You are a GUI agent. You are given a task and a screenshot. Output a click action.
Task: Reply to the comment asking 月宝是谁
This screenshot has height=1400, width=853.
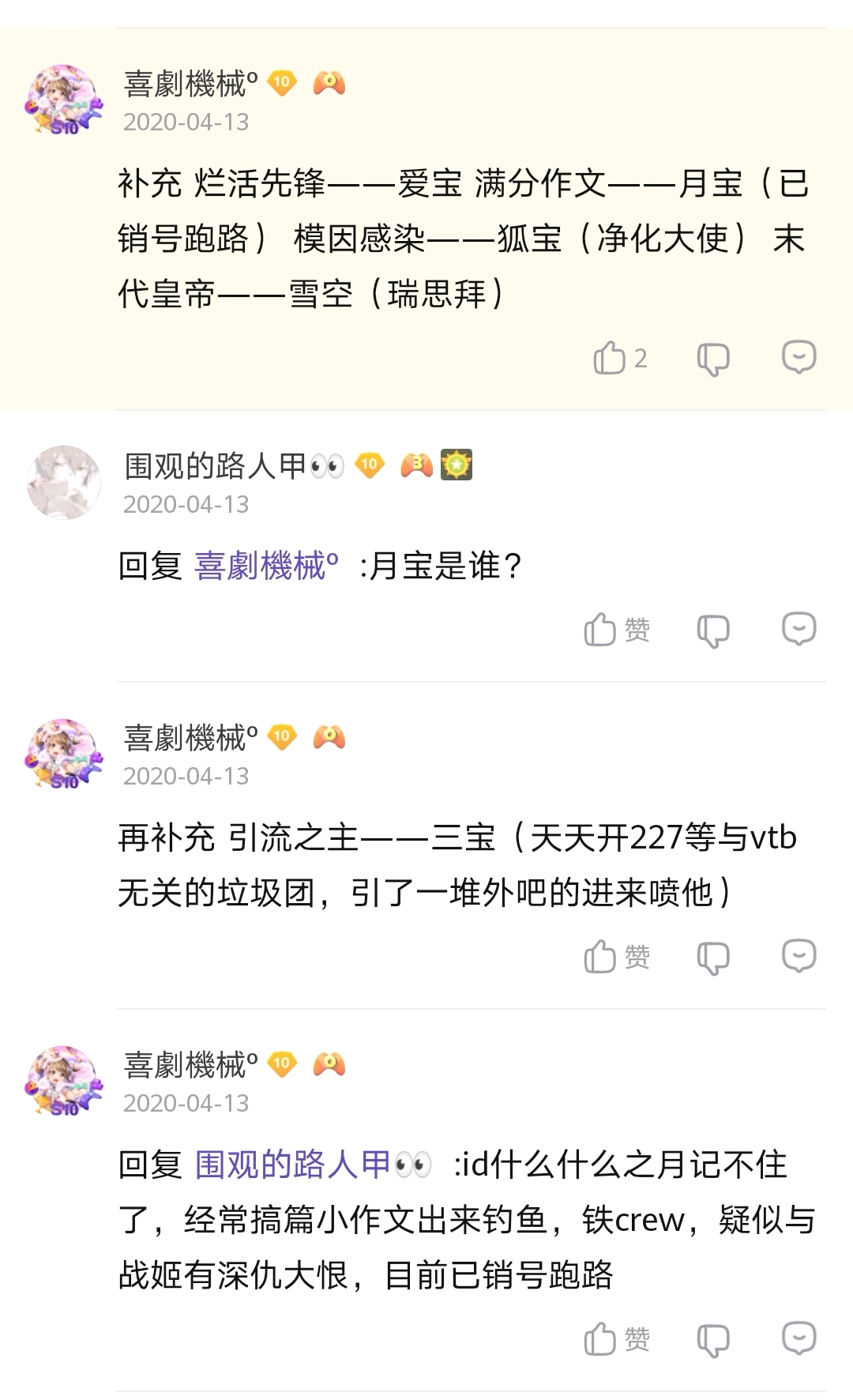[x=799, y=630]
